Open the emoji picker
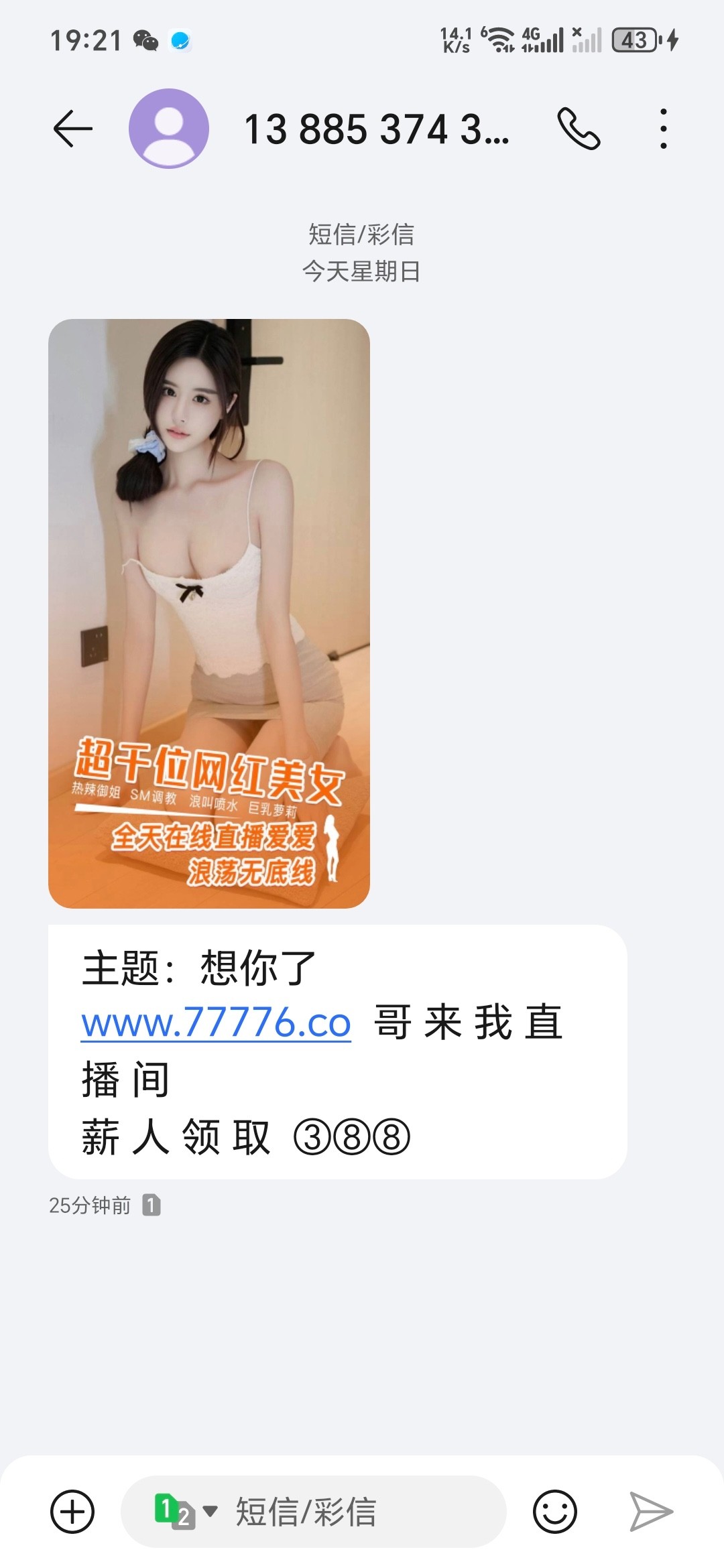The width and height of the screenshot is (724, 1568). [554, 1511]
